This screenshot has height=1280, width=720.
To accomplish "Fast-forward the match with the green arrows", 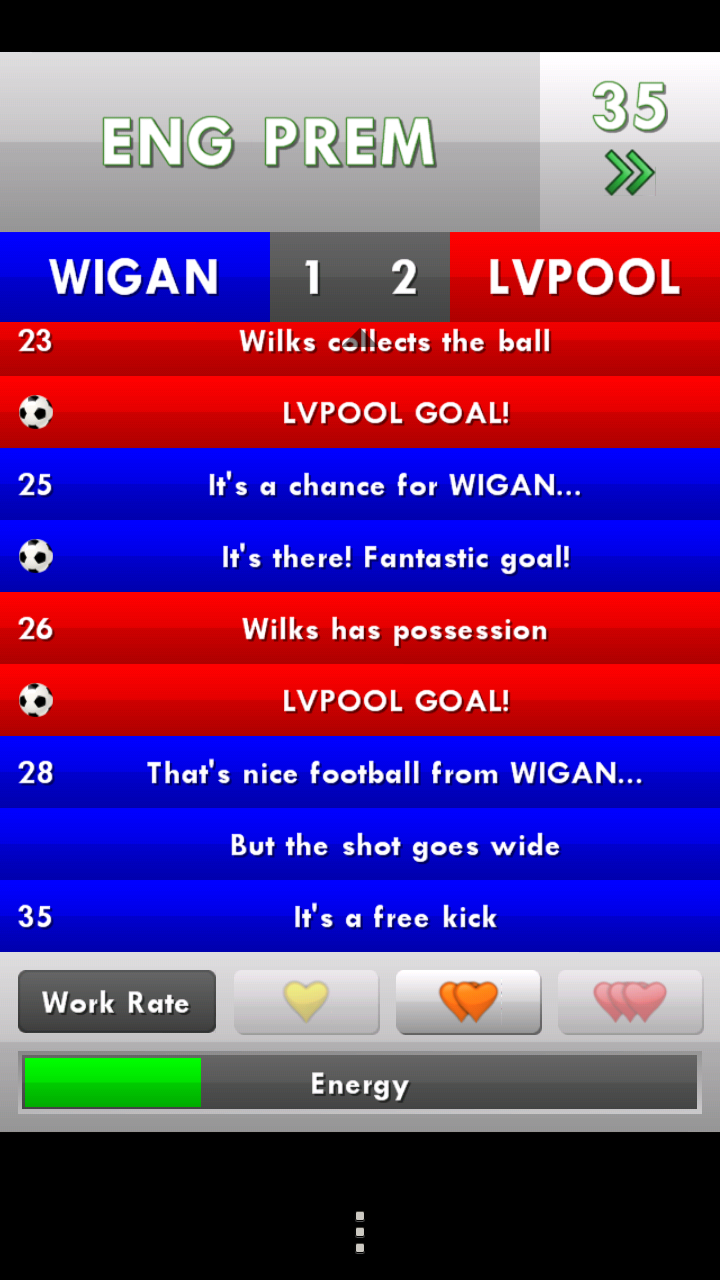I will click(x=629, y=172).
